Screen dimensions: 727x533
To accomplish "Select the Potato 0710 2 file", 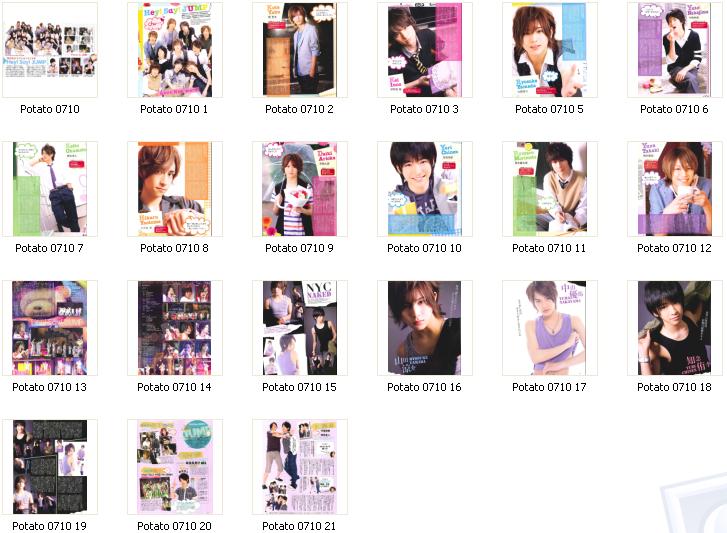I will coord(299,50).
